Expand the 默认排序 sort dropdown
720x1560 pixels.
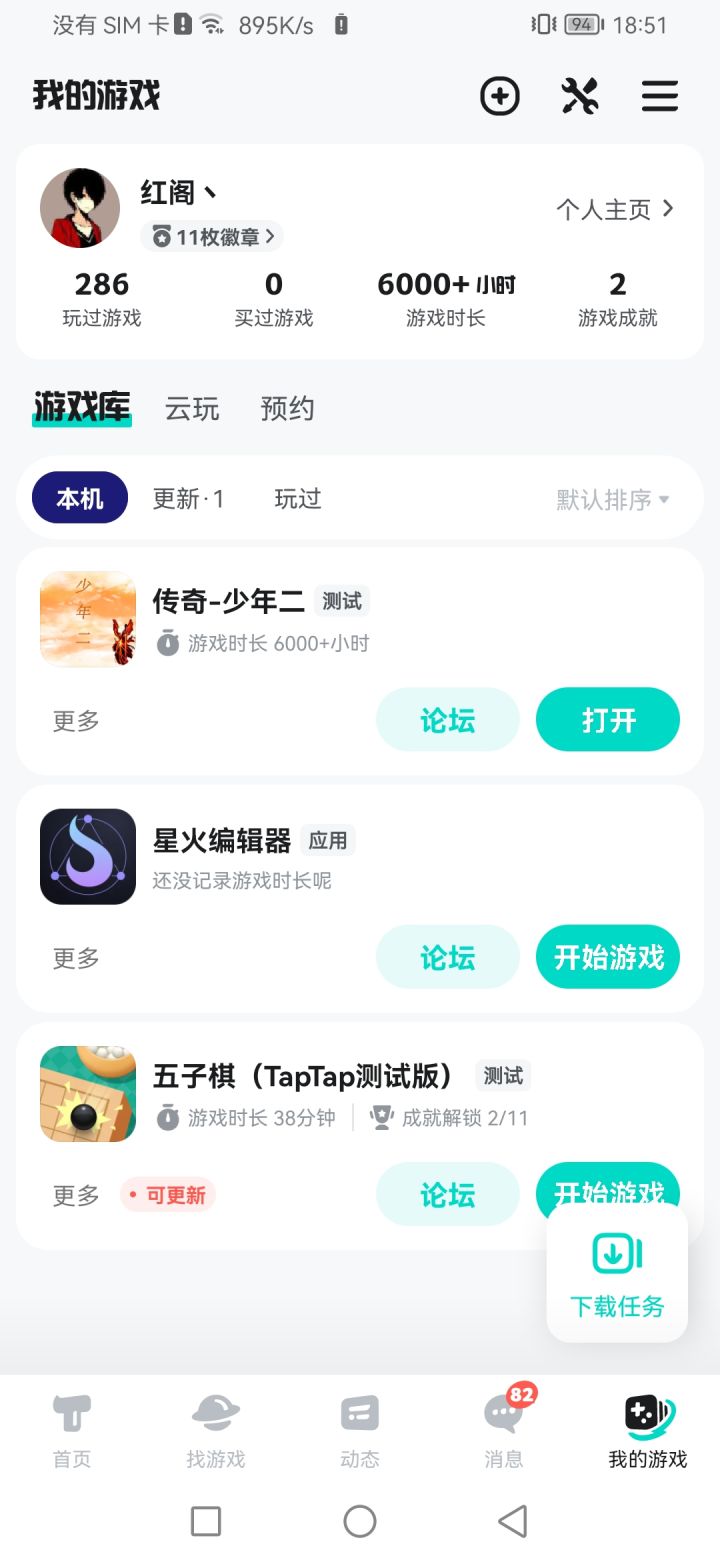pyautogui.click(x=612, y=499)
